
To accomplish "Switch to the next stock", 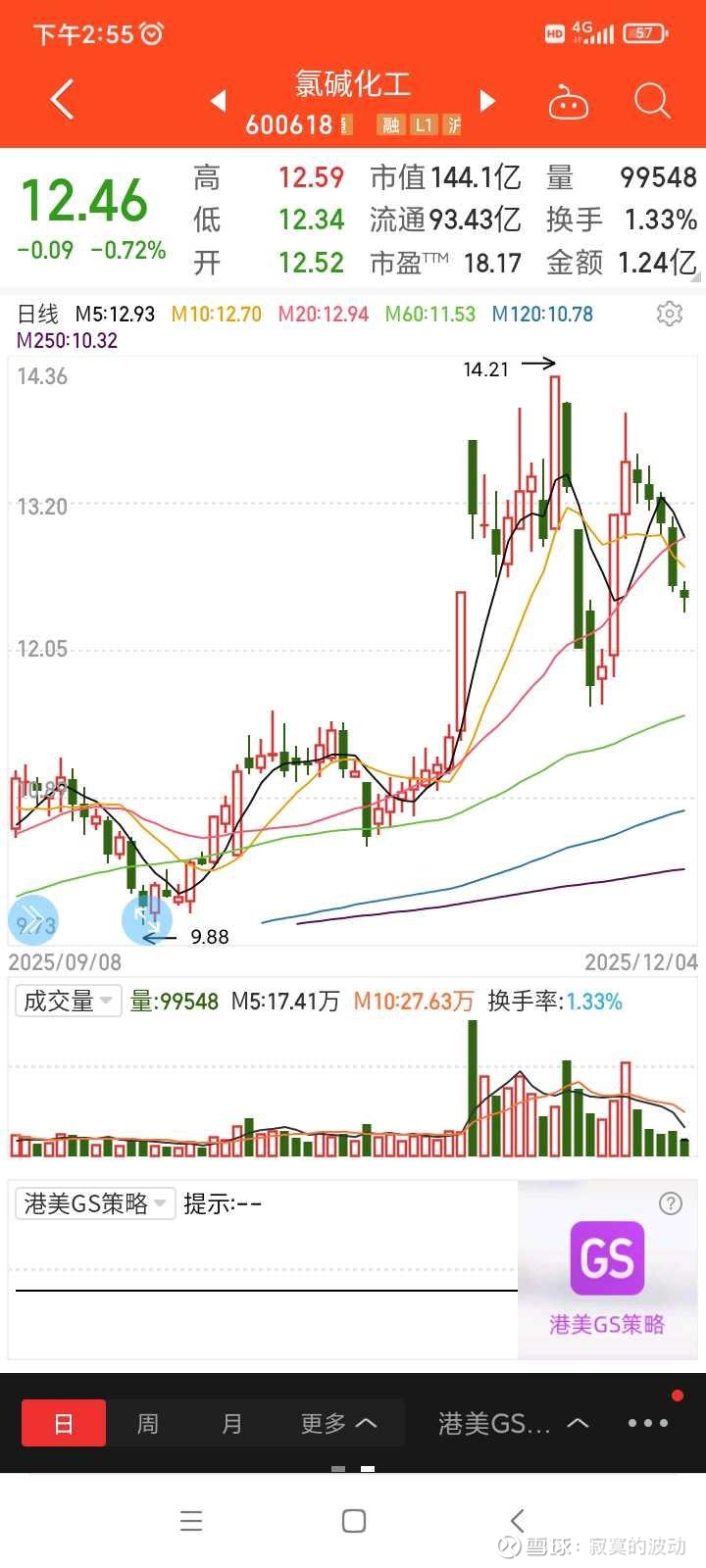I will click(x=487, y=100).
